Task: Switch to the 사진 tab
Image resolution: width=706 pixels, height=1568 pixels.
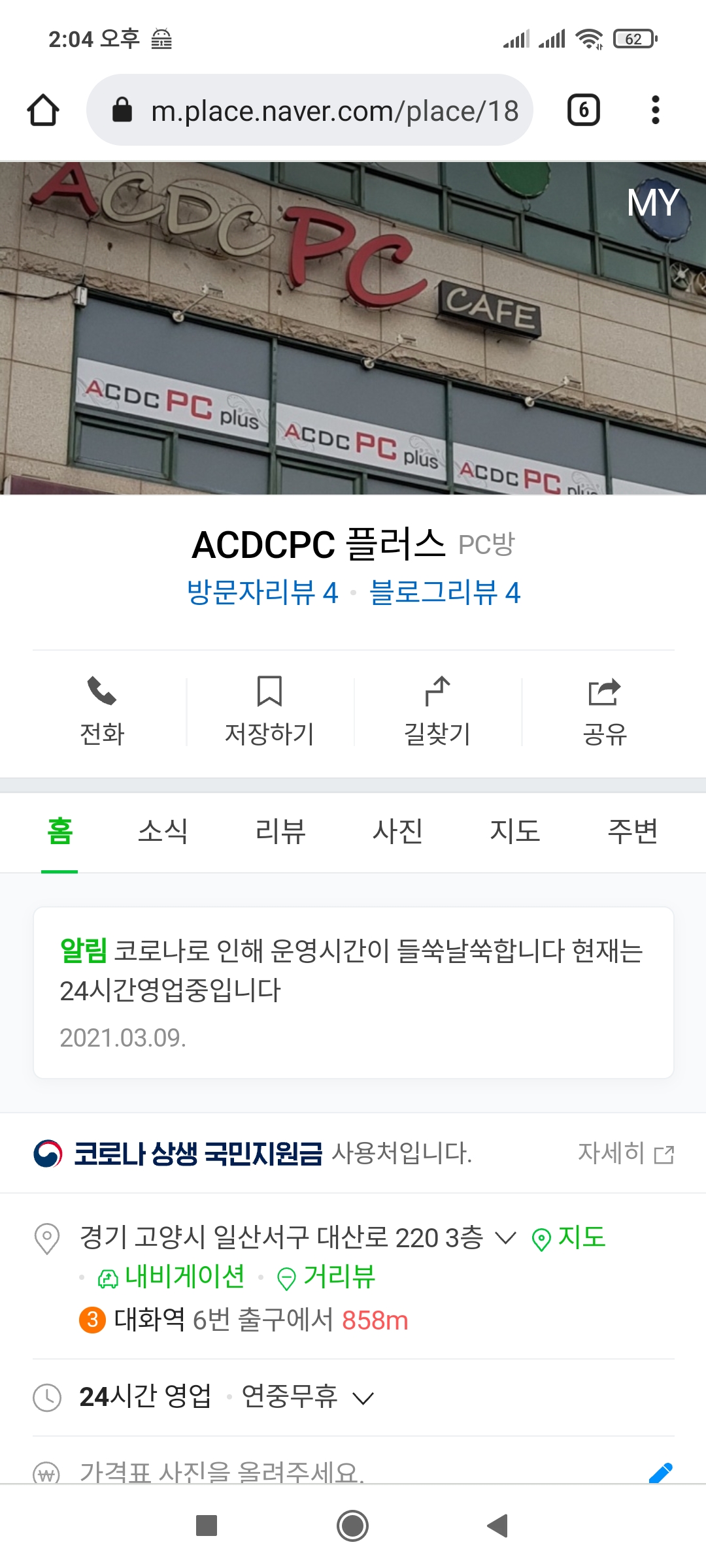Action: point(397,832)
